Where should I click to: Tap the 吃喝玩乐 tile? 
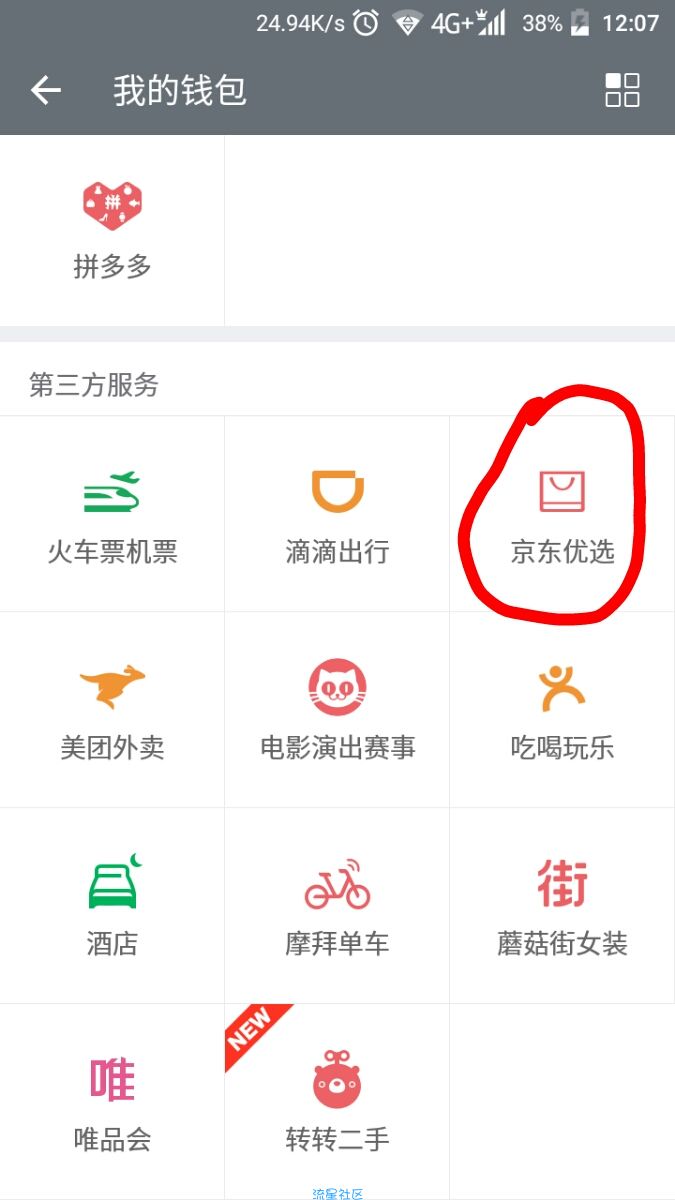[x=562, y=710]
